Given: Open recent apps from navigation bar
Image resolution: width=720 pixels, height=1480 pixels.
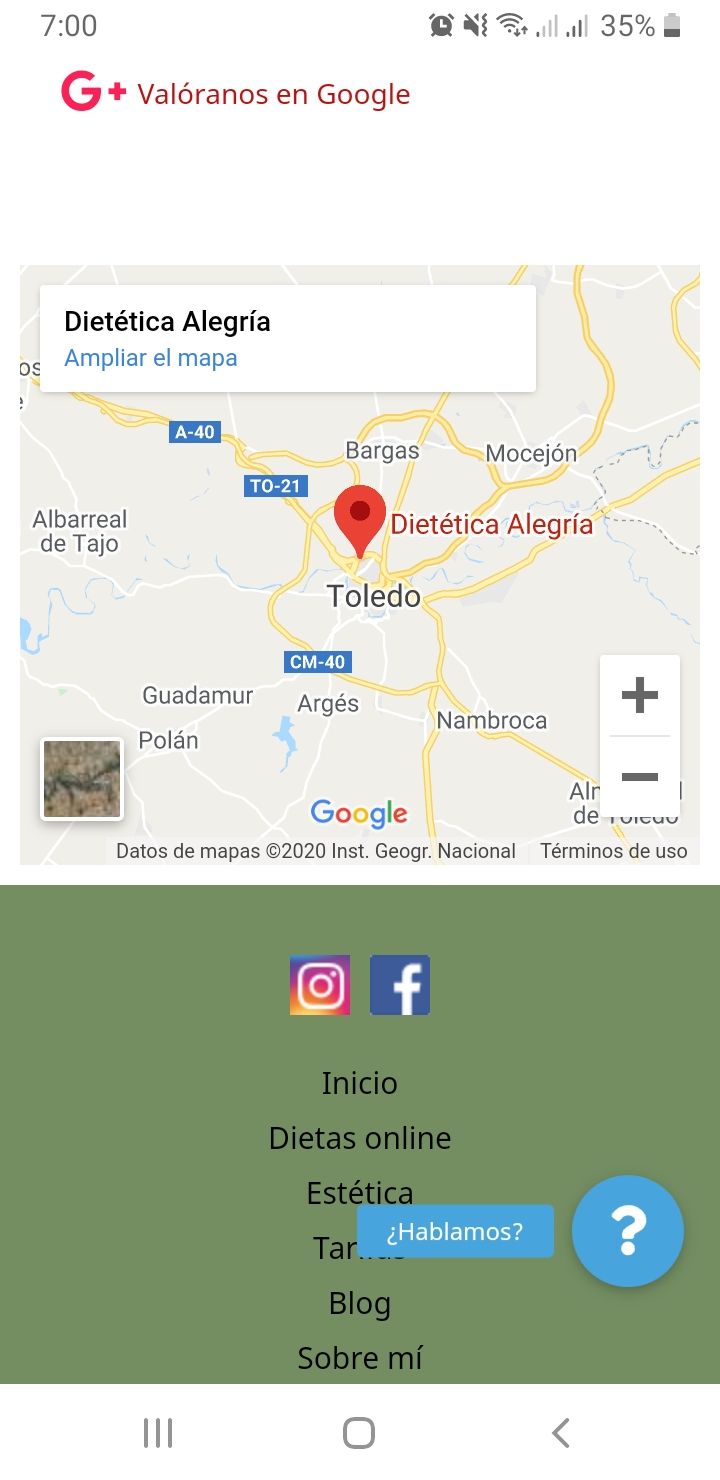Looking at the screenshot, I should (x=158, y=1432).
